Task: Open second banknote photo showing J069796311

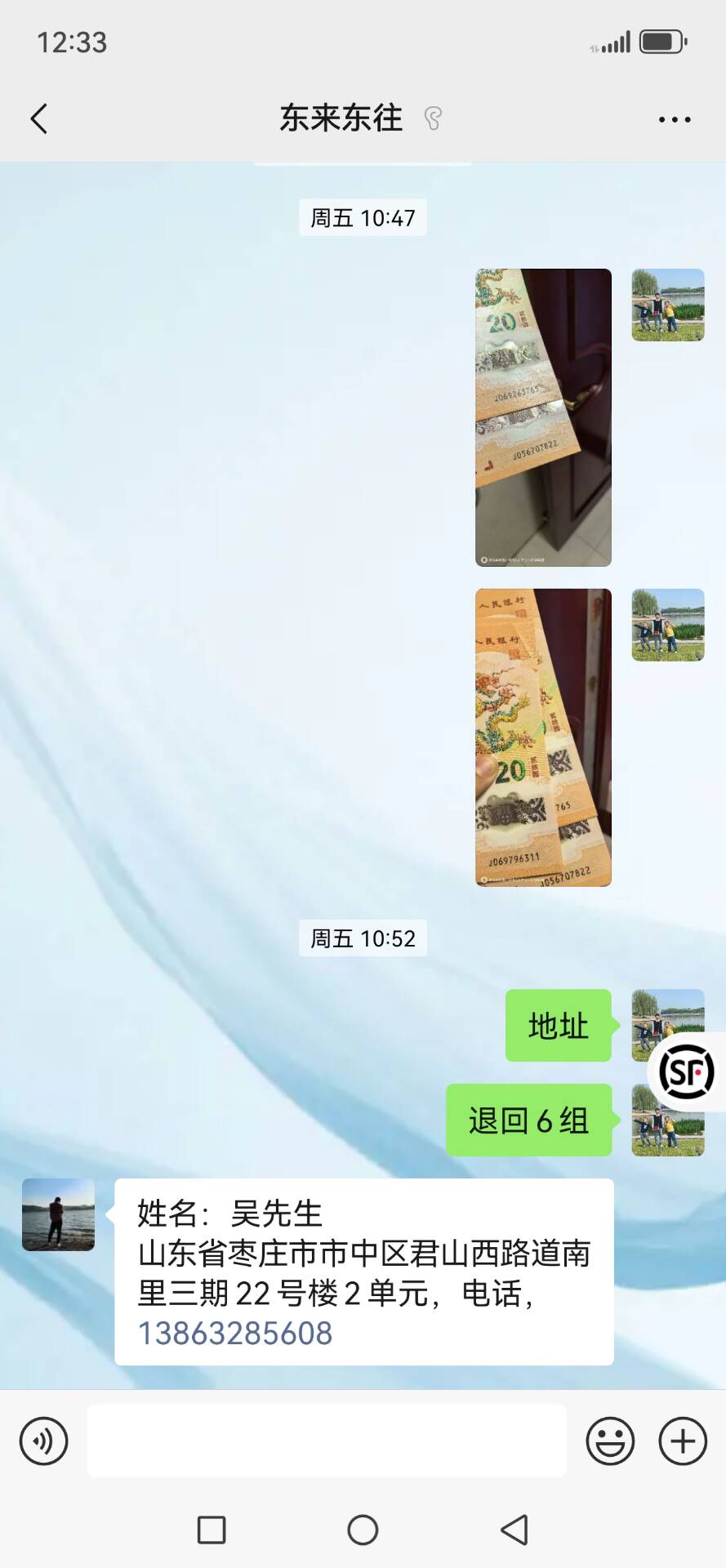Action: 543,737
